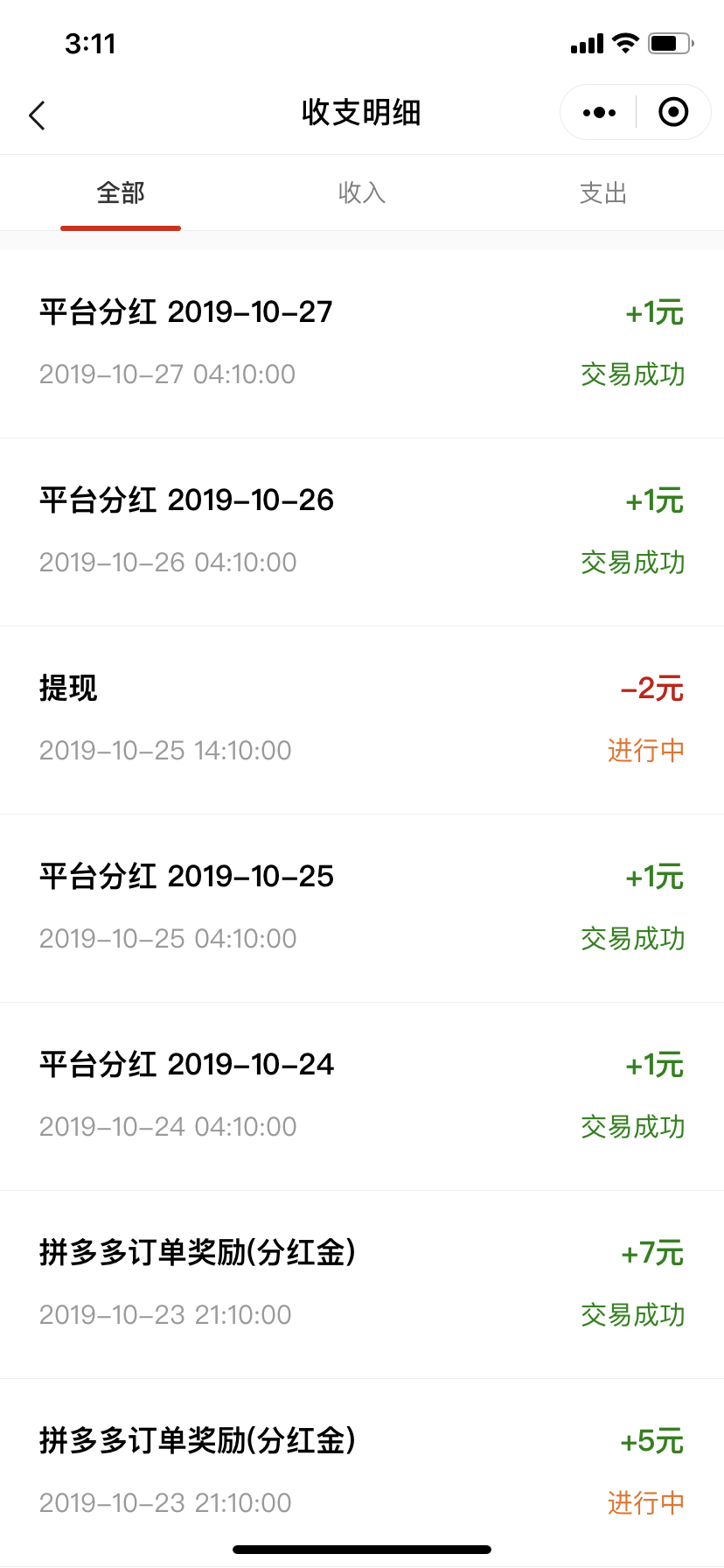Open the 拼多多订单奖励 +7元 record

click(x=362, y=1284)
